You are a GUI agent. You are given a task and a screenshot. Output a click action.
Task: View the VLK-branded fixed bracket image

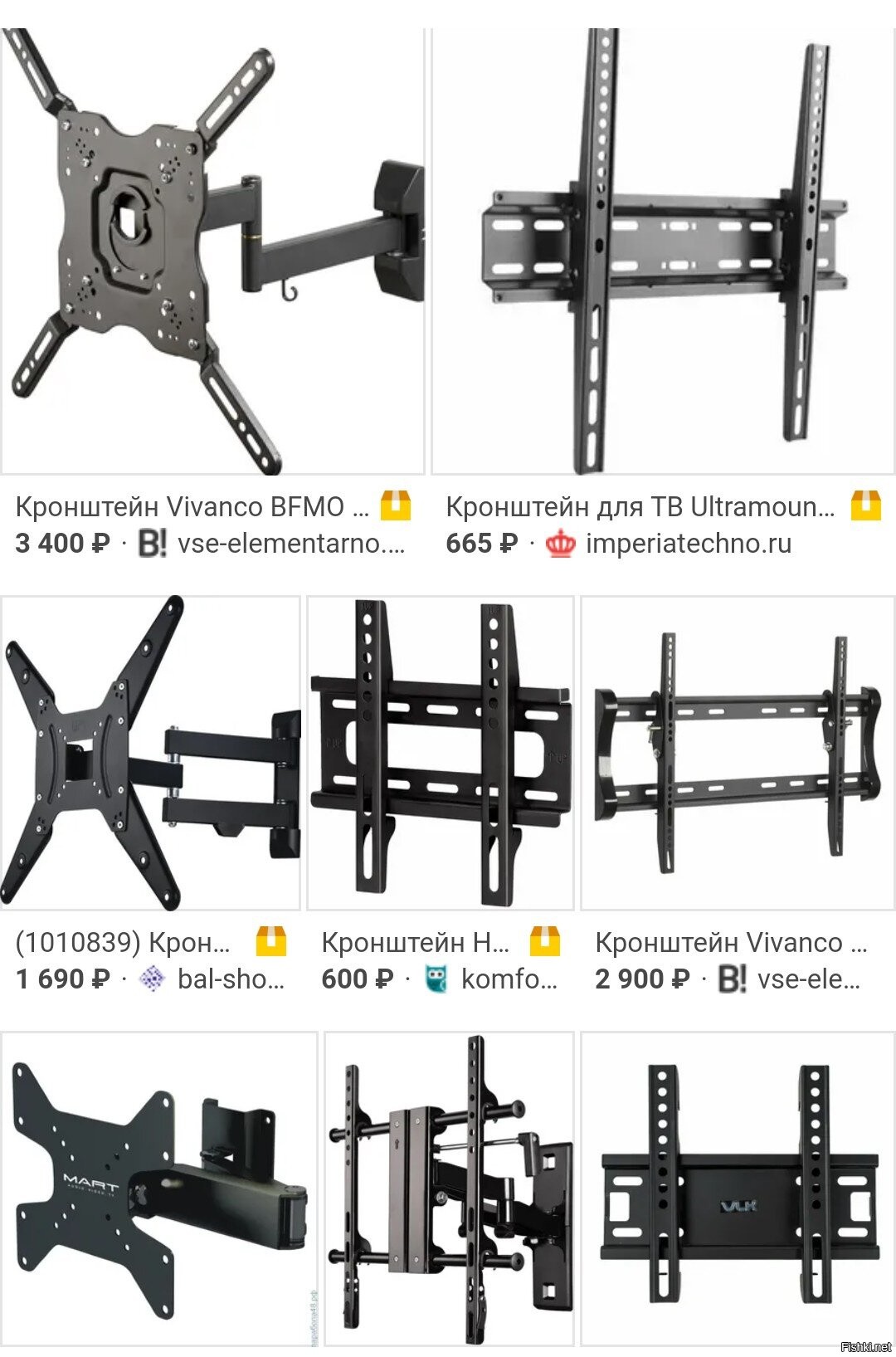pyautogui.click(x=738, y=1189)
